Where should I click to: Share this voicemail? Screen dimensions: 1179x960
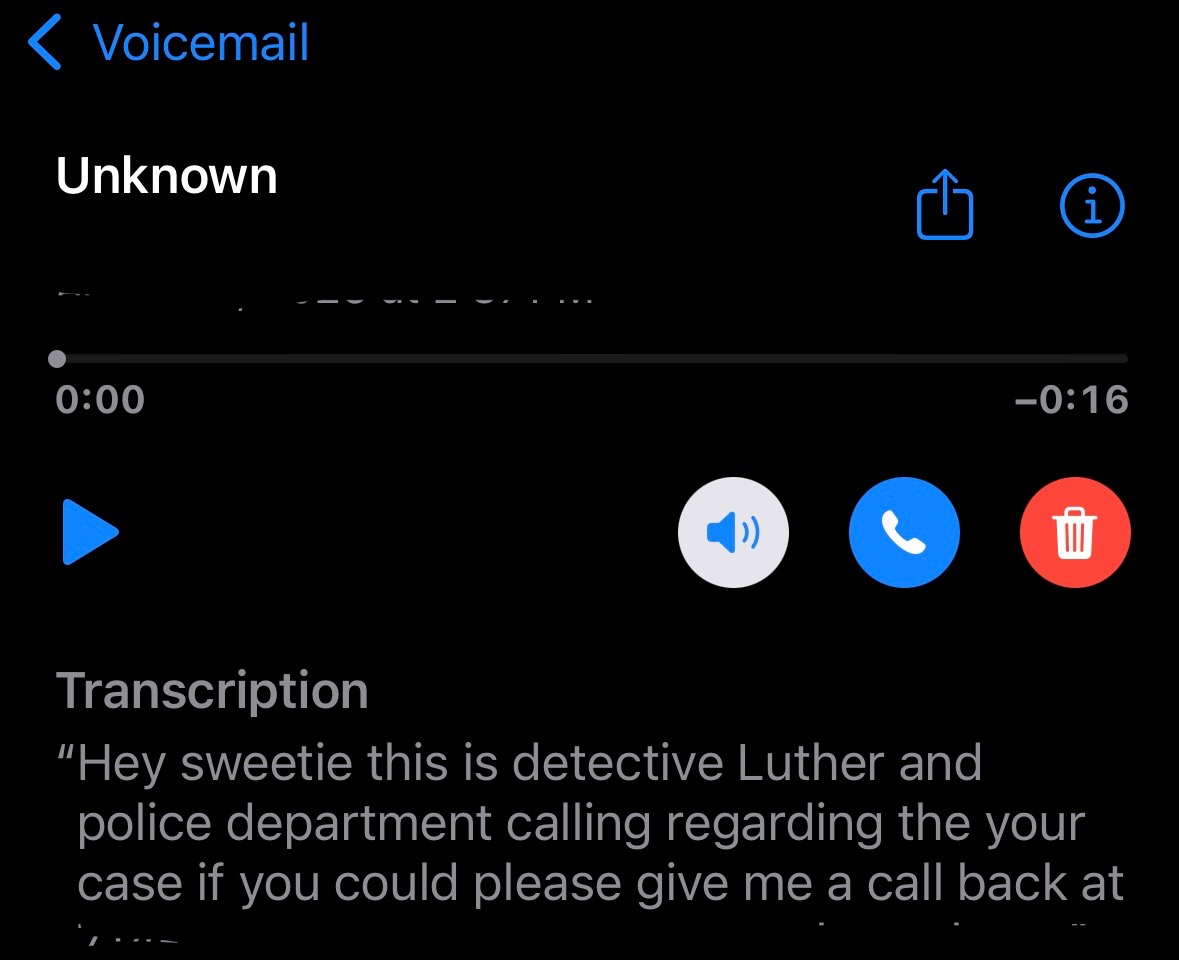coord(944,206)
